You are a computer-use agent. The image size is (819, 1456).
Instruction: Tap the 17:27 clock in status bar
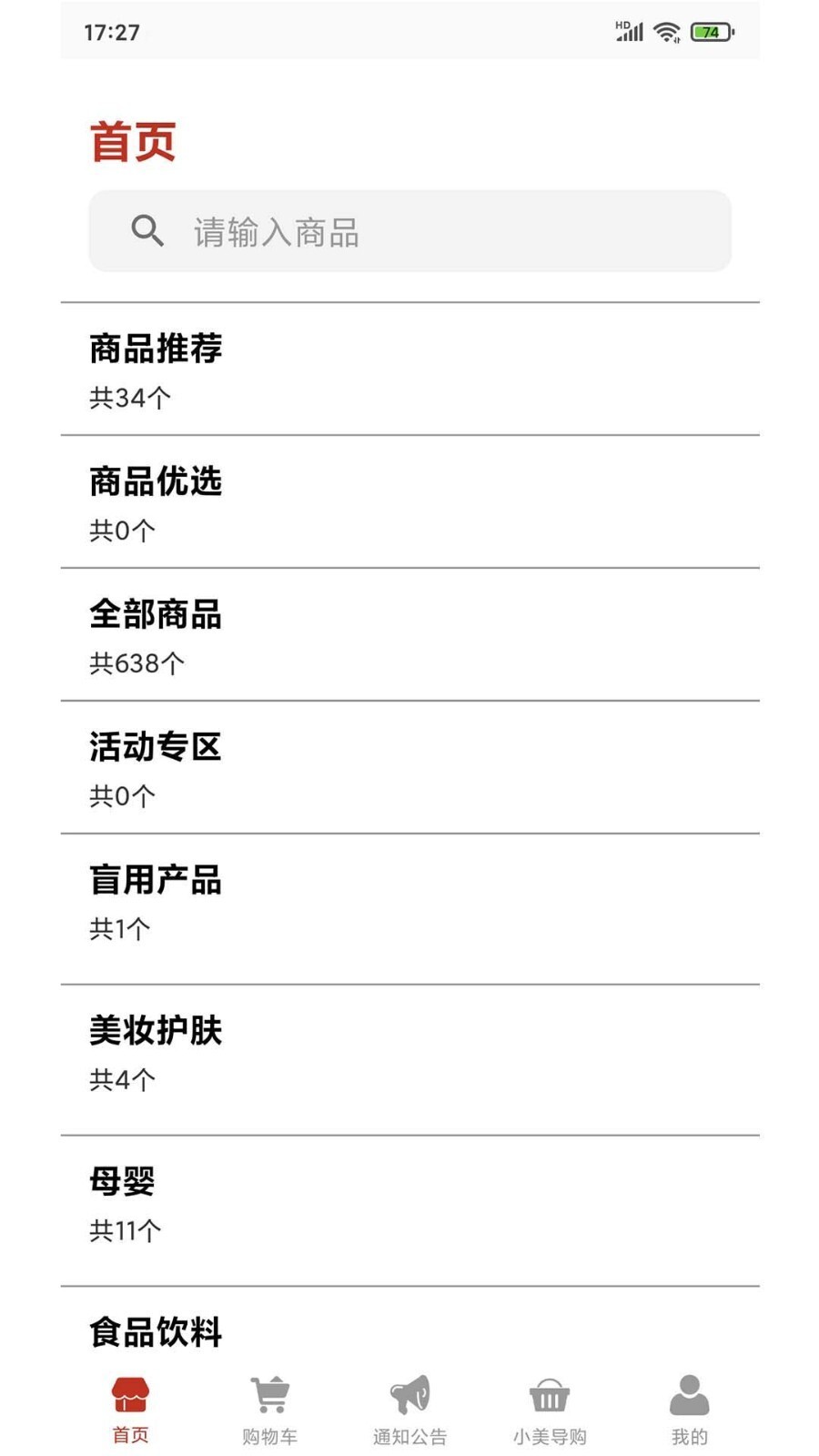pos(111,31)
